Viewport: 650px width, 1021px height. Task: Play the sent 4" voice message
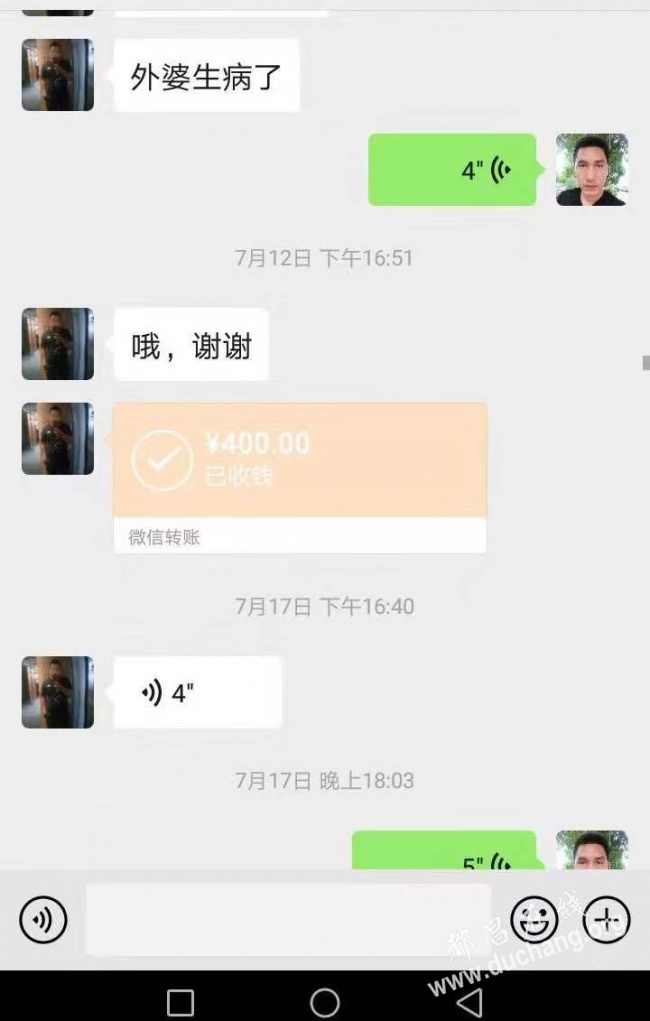[x=452, y=170]
